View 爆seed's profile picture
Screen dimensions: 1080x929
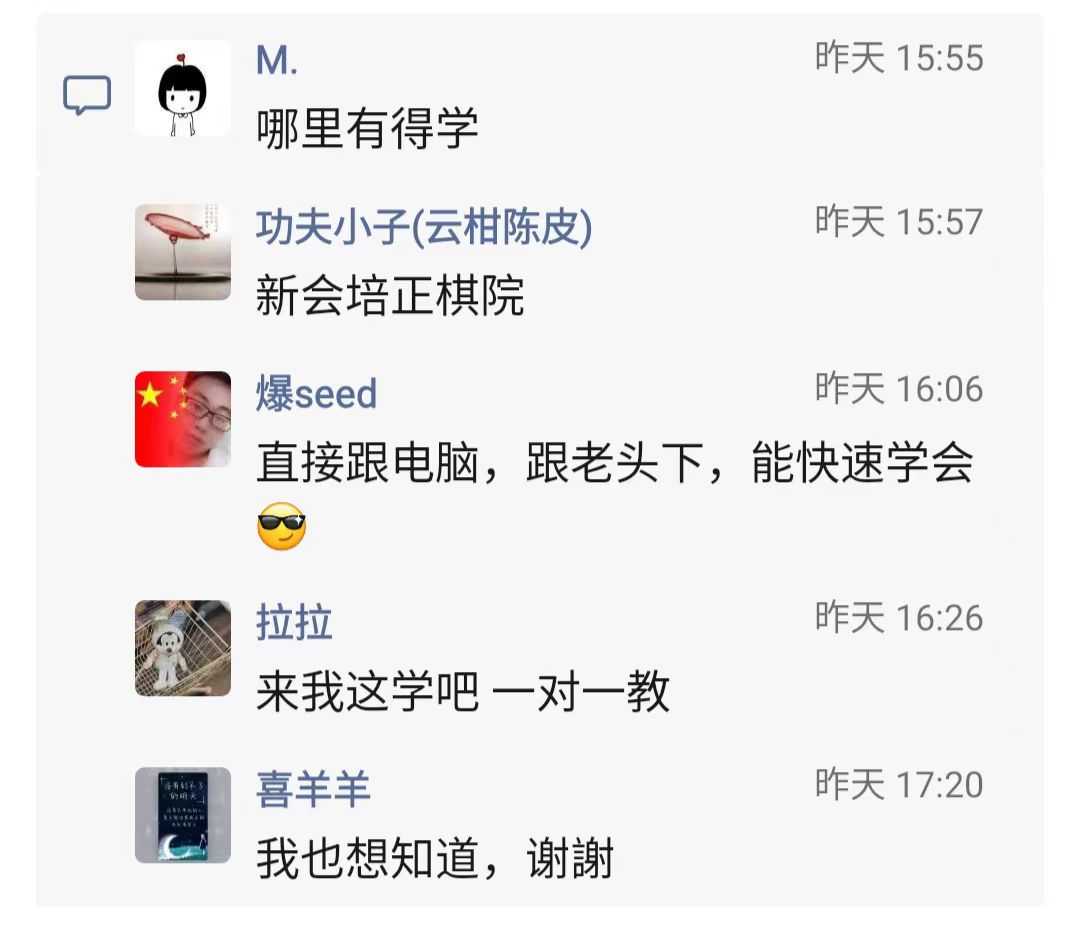coord(182,419)
